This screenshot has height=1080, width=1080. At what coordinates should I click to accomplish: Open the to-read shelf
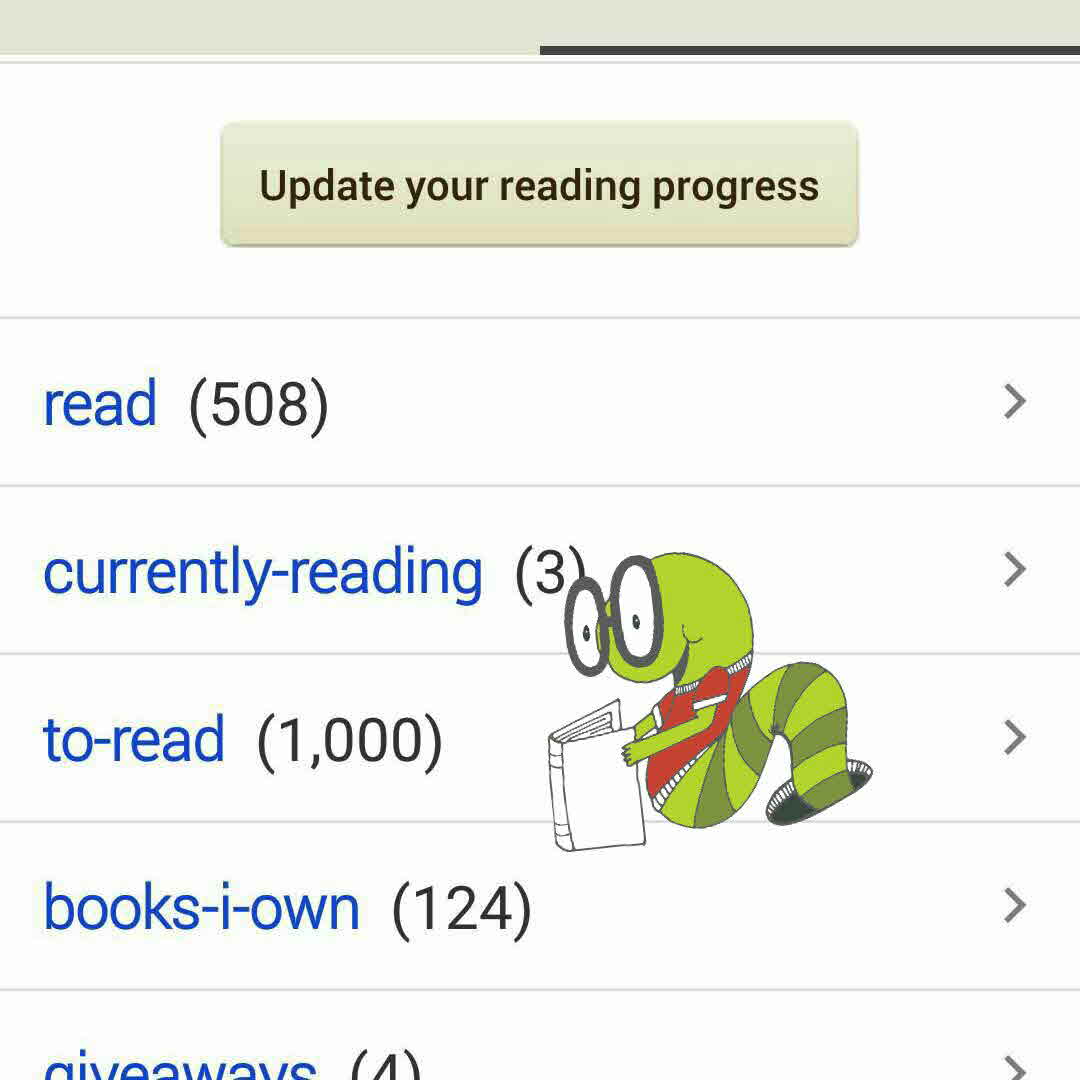(134, 740)
